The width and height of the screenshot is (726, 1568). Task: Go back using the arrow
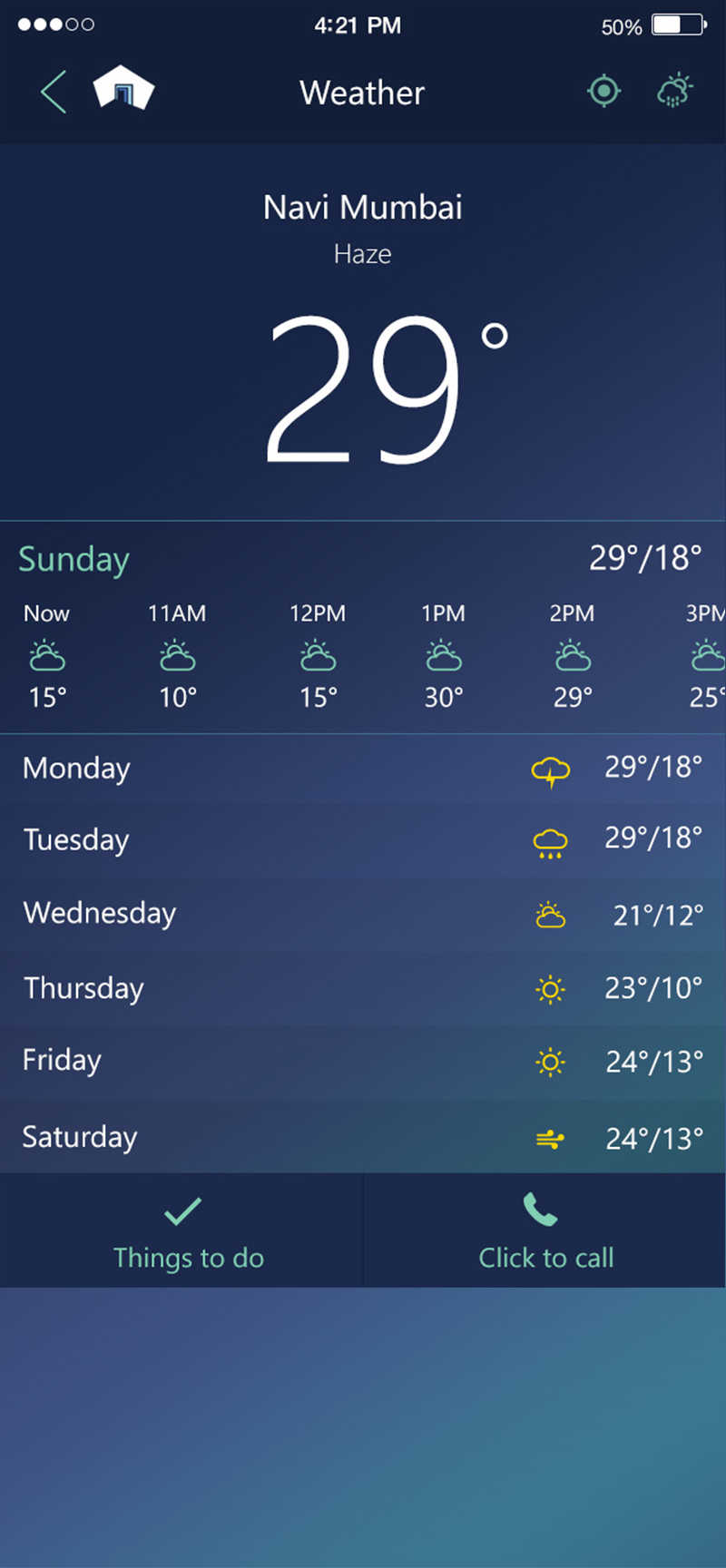[x=54, y=92]
